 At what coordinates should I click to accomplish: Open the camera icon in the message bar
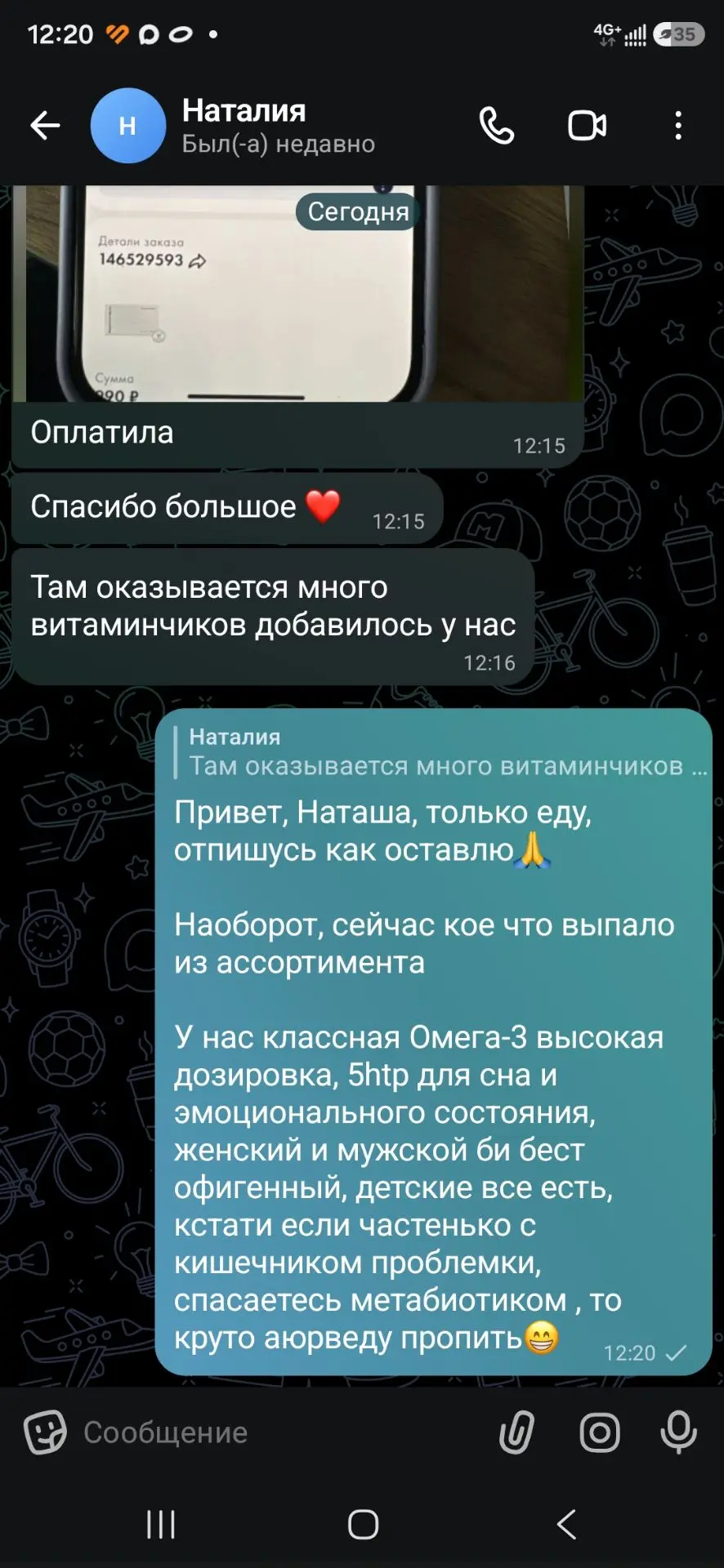(600, 1432)
